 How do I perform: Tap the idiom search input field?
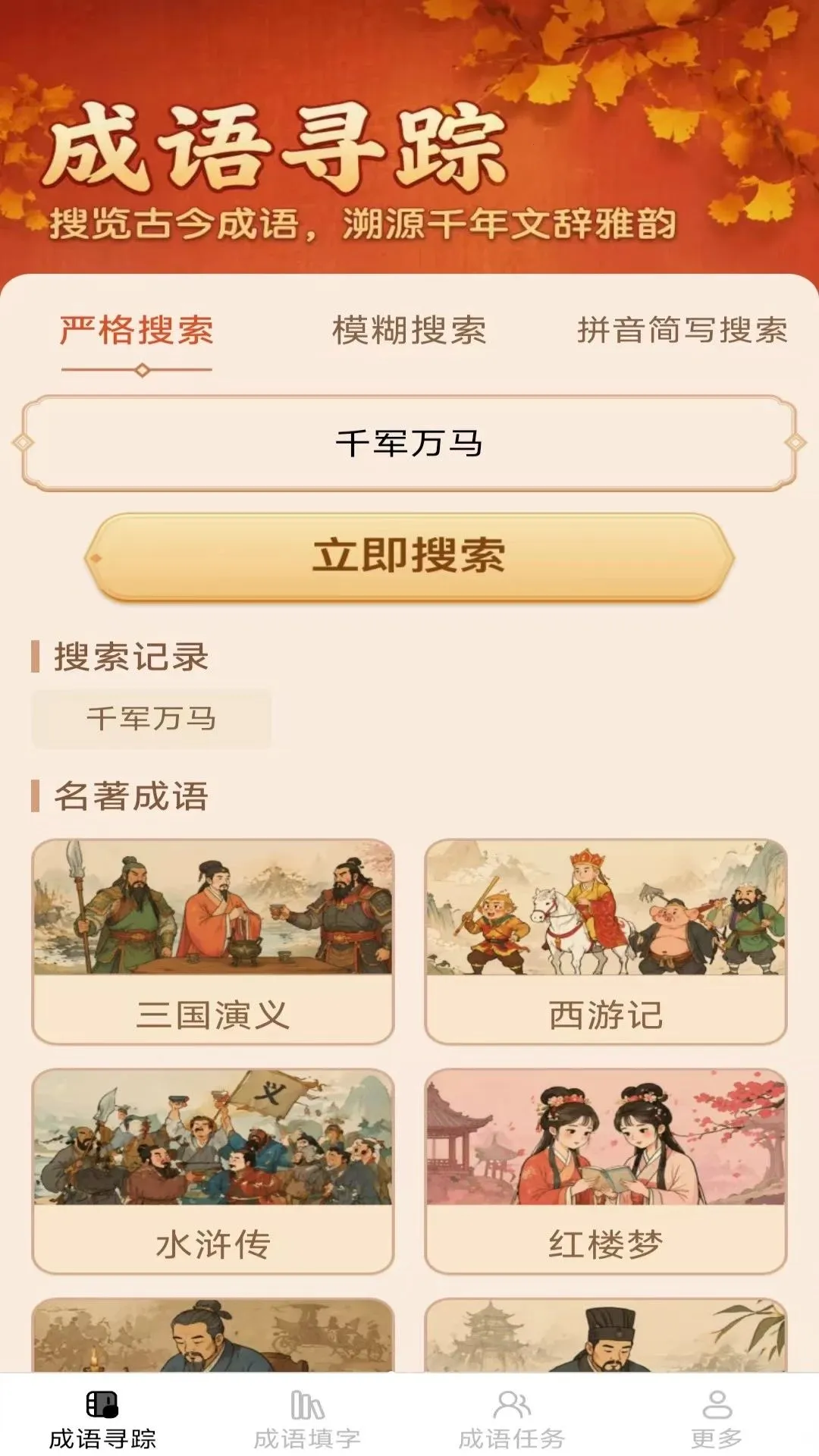pos(409,443)
